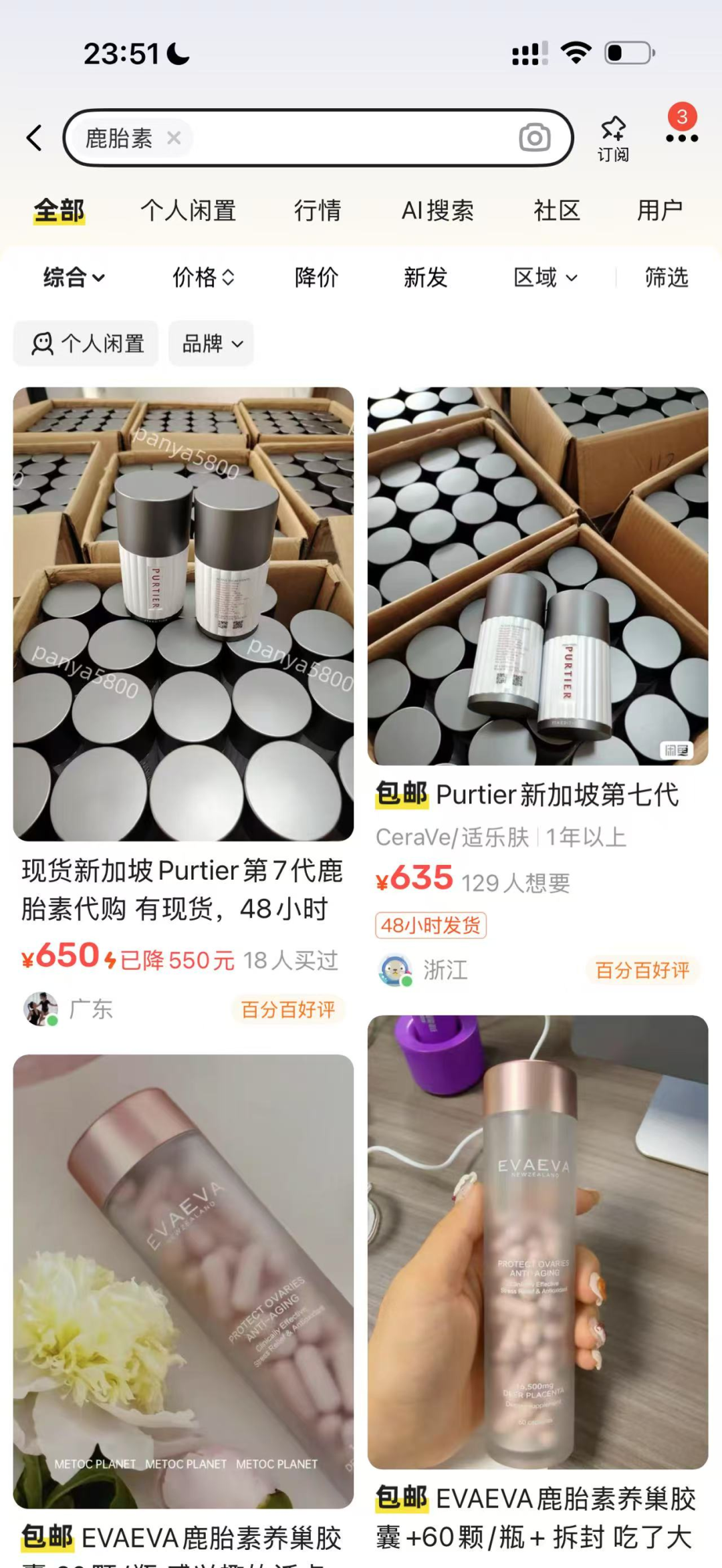
Task: Toggle the 价格 price sort control
Action: pos(202,277)
